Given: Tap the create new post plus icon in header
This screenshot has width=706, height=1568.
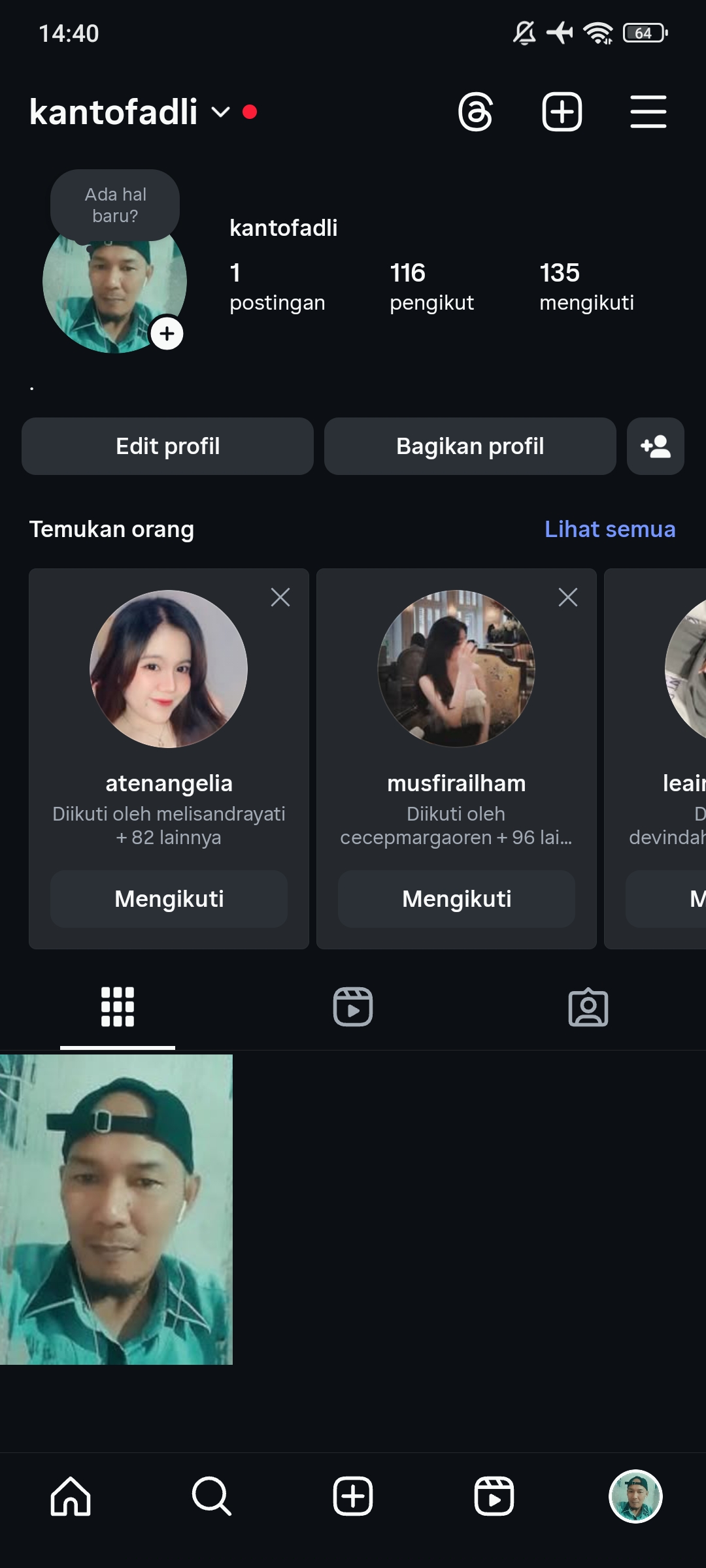Looking at the screenshot, I should click(x=562, y=112).
